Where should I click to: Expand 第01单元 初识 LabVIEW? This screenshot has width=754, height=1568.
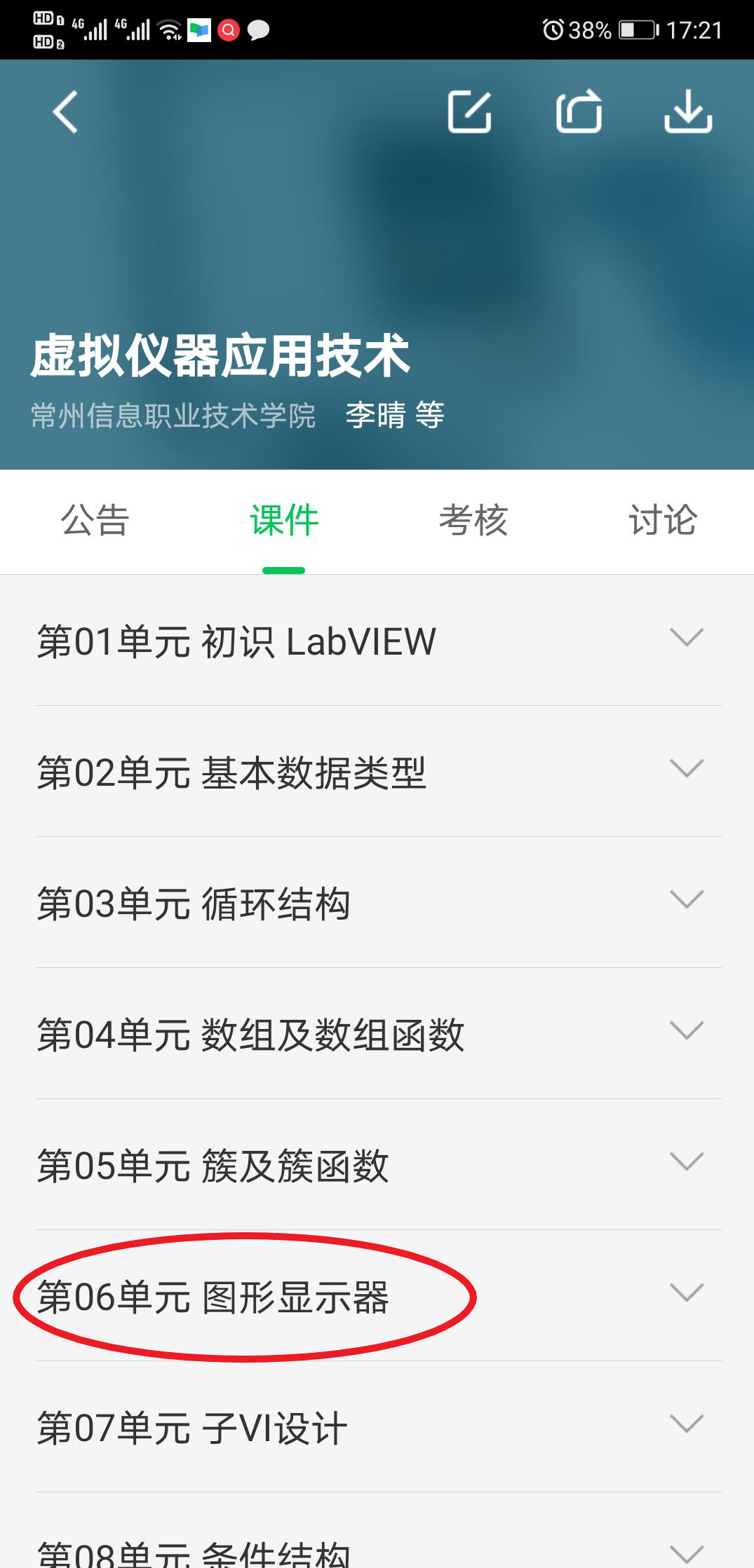coord(686,638)
